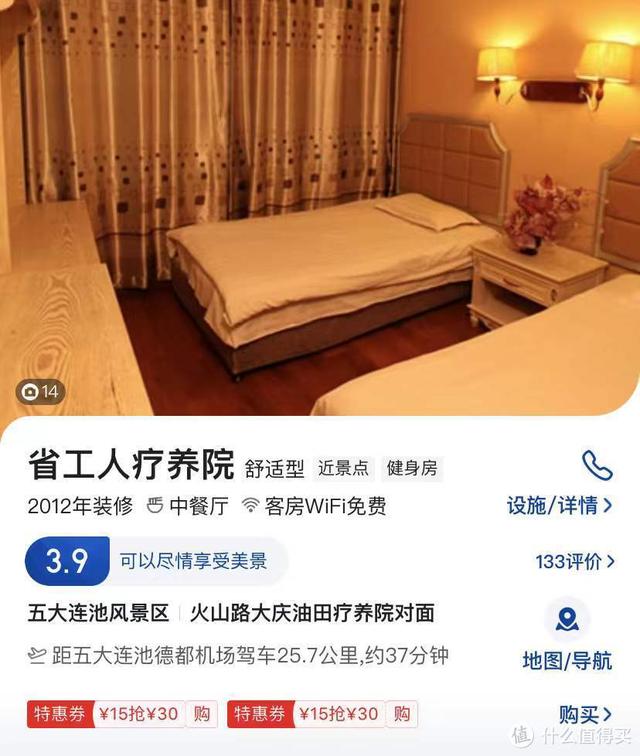Viewport: 640px width, 756px height.
Task: Open the 14-photo gallery counter
Action: click(41, 391)
